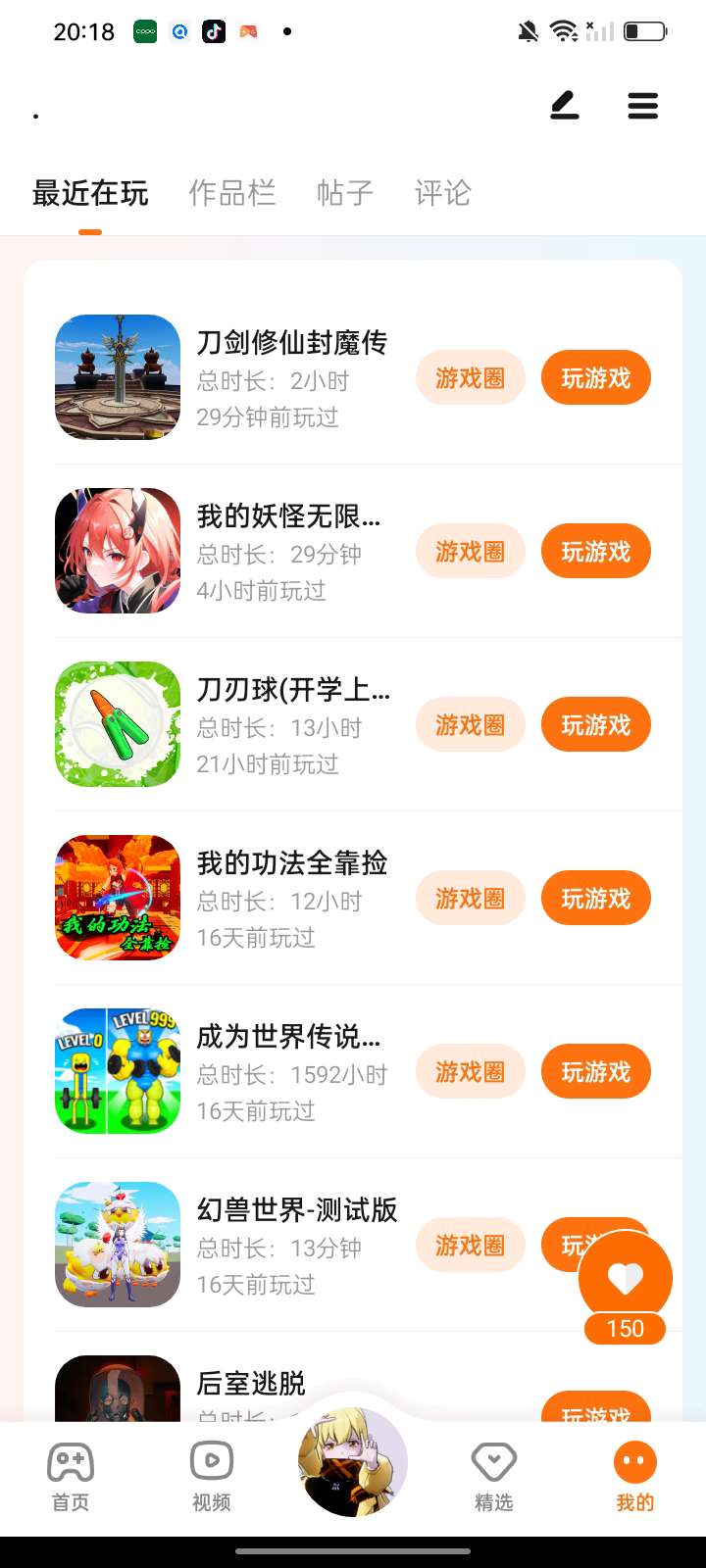Switch to the 帖子 tab
The image size is (706, 1568).
tap(345, 193)
